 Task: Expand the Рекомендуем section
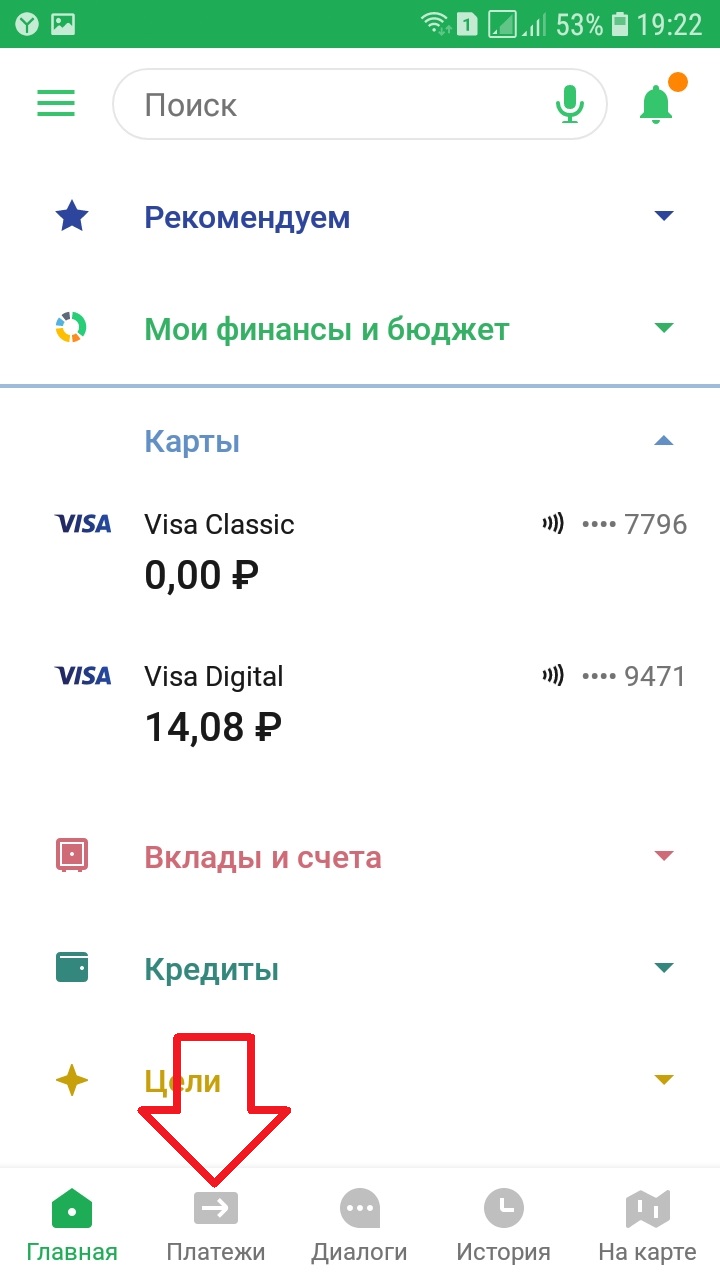pyautogui.click(x=664, y=215)
